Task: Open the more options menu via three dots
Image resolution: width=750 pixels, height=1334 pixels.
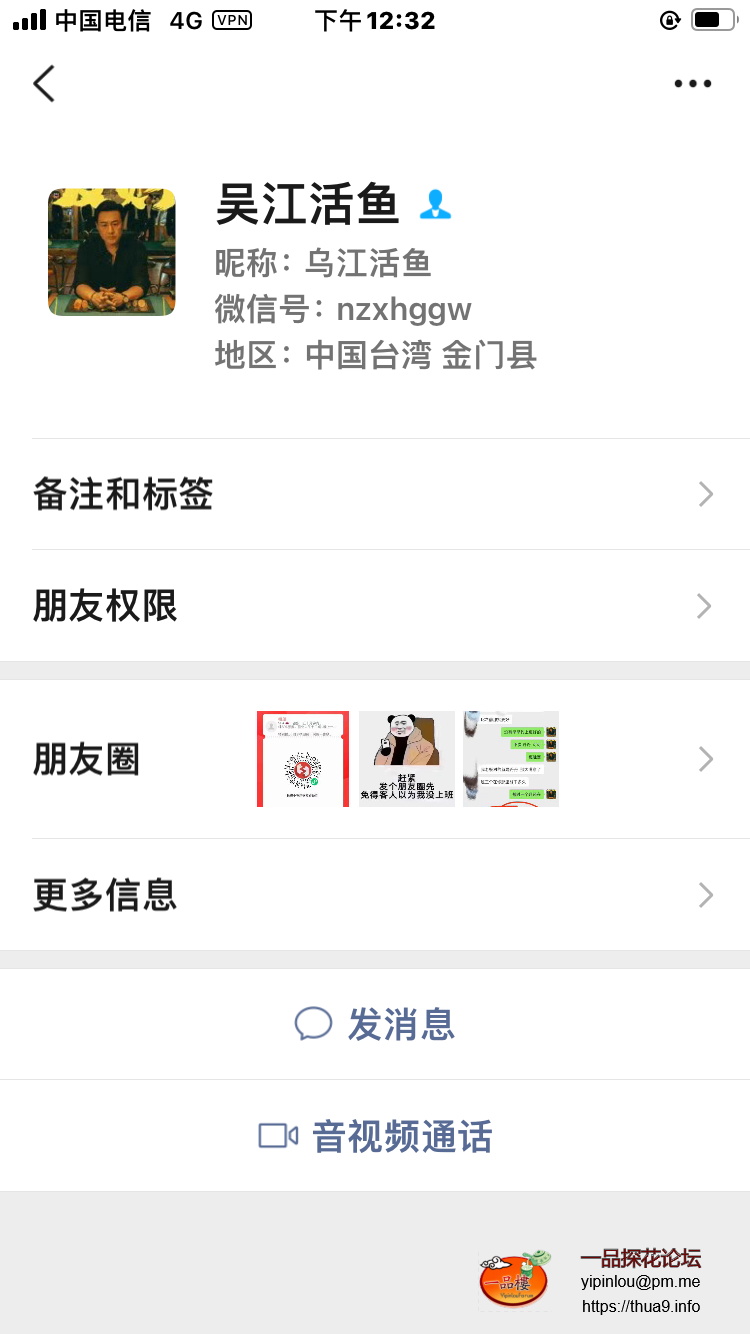Action: point(692,84)
